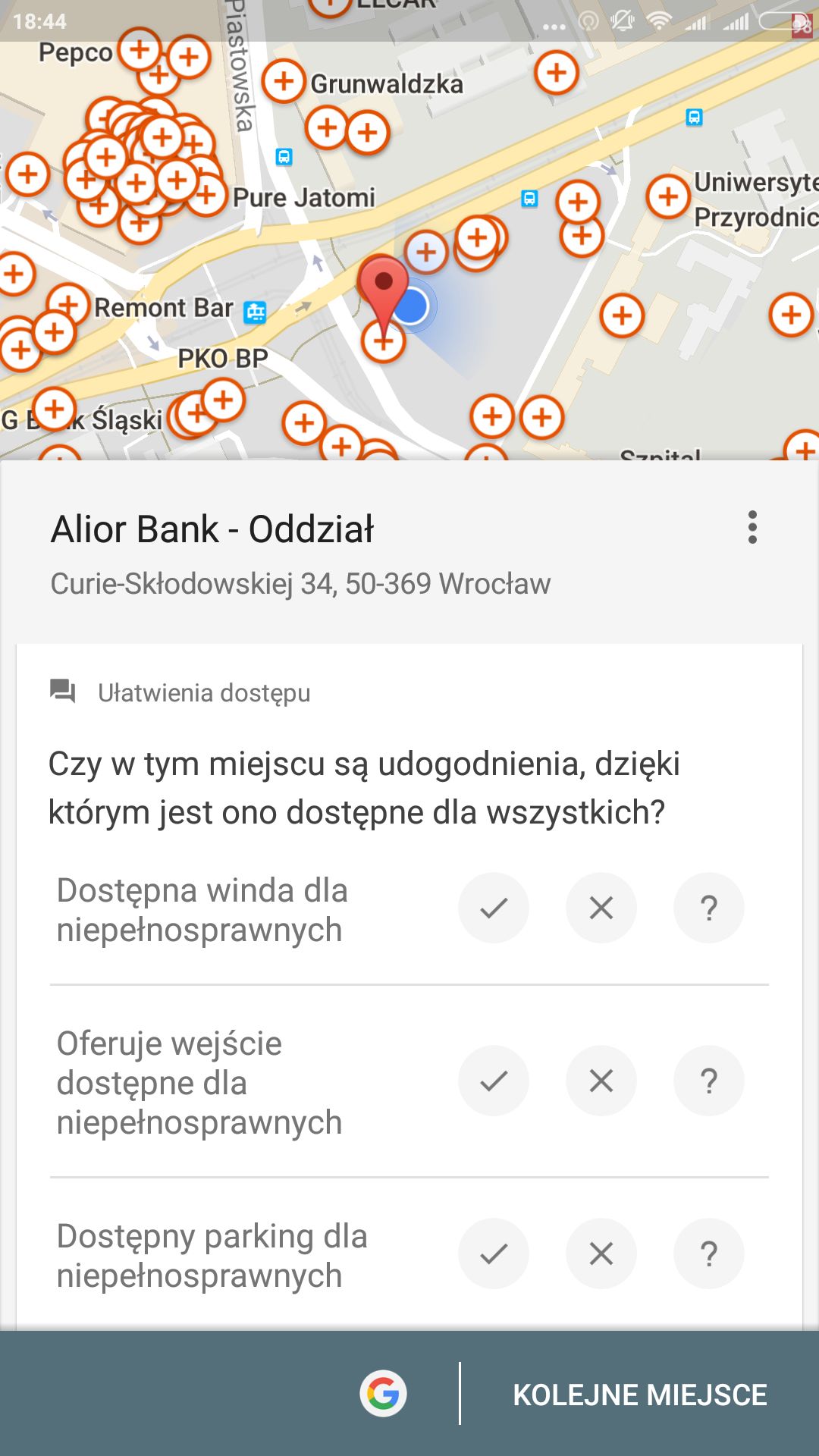Select question mark for Oferuje wejście dostępne
This screenshot has width=819, height=1456.
click(x=709, y=1081)
